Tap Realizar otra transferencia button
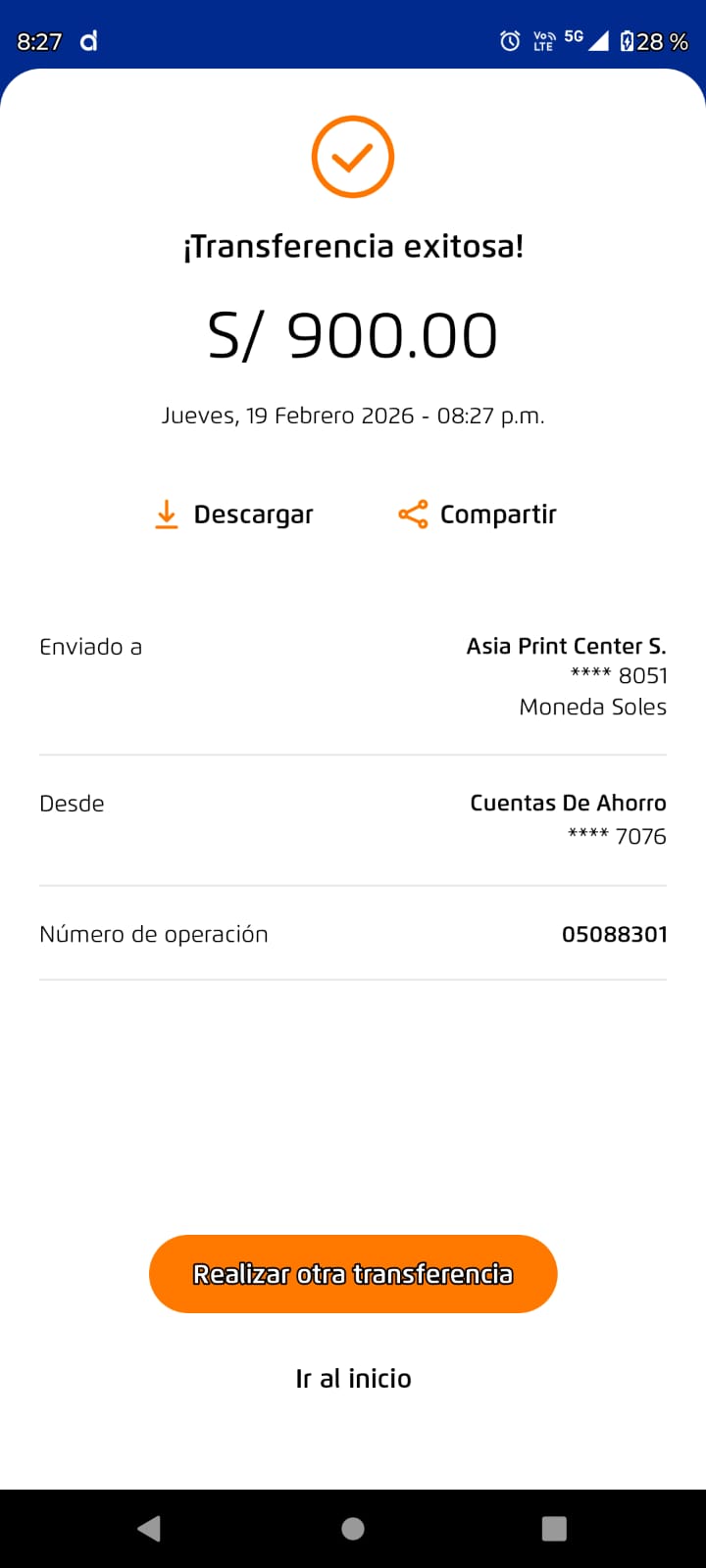Viewport: 706px width, 1568px height. pyautogui.click(x=353, y=1274)
